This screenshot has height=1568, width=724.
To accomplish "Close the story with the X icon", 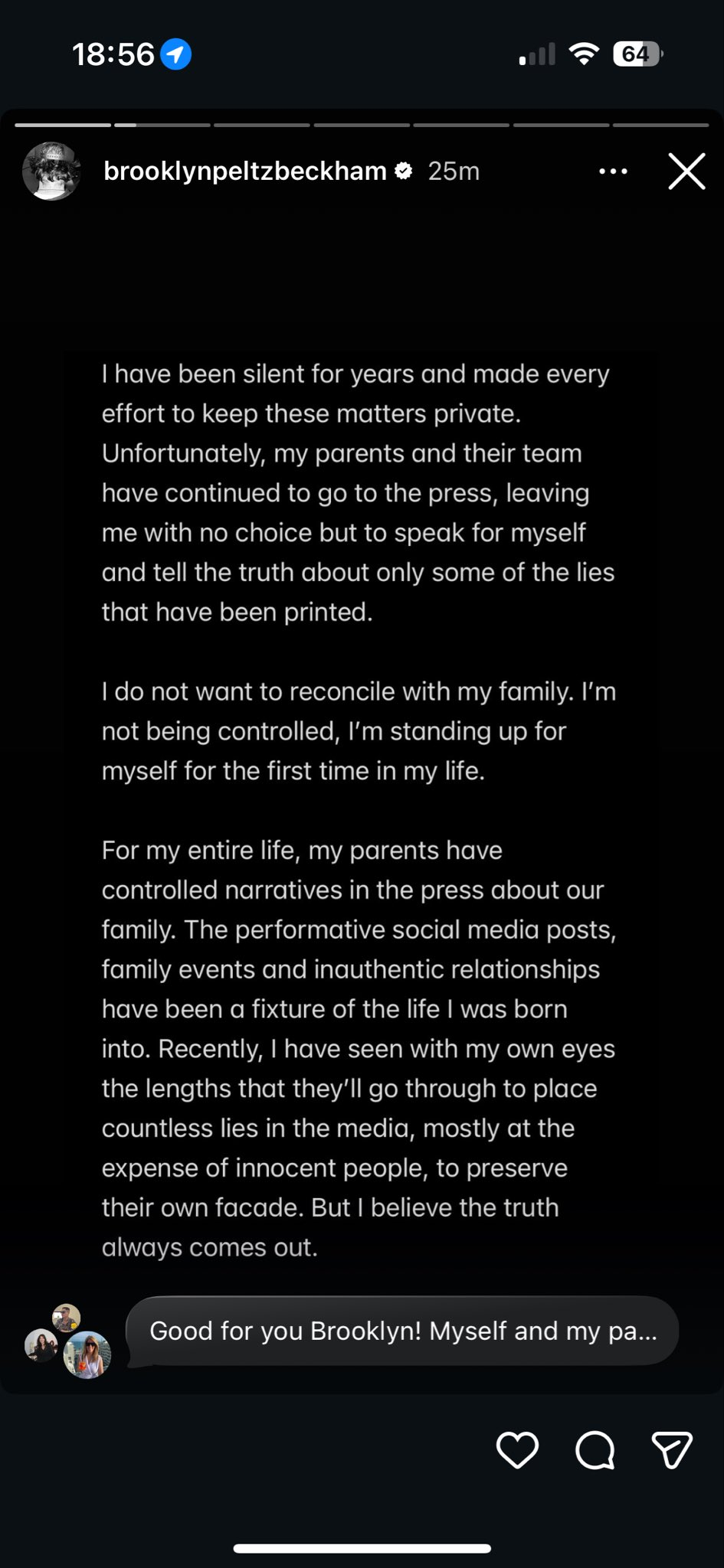I will 686,171.
